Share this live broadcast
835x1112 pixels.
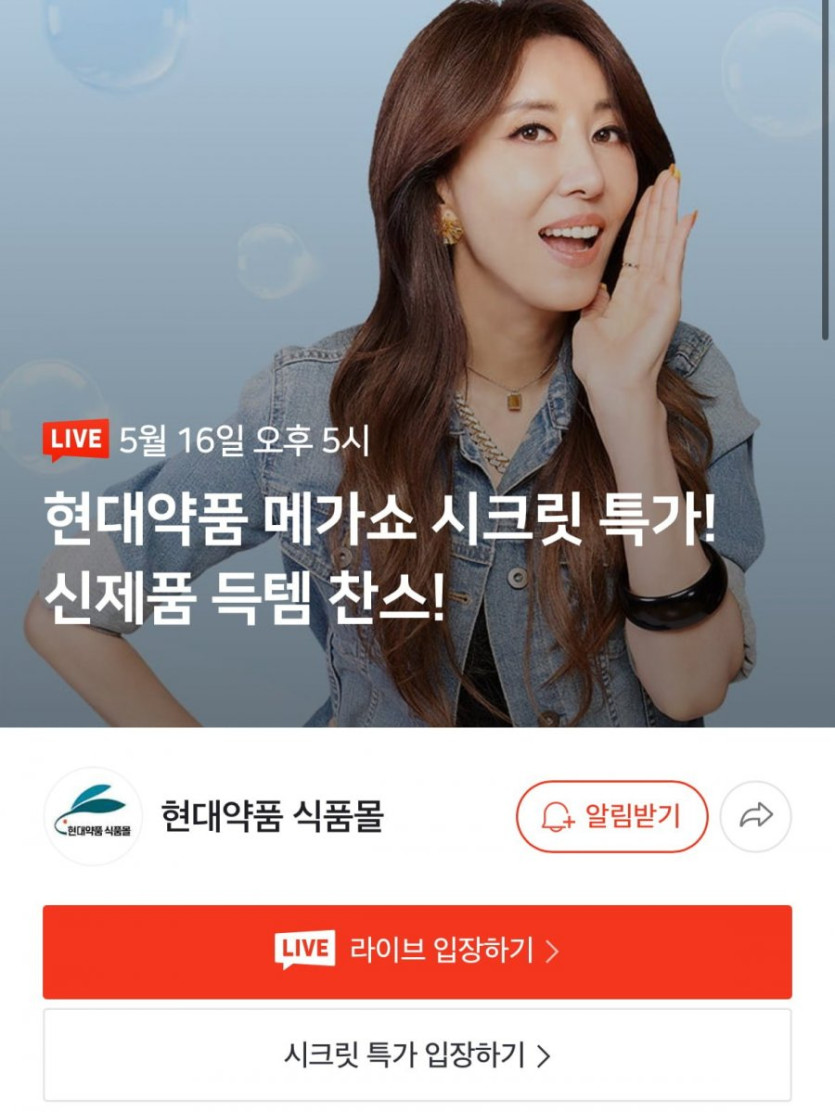click(756, 816)
